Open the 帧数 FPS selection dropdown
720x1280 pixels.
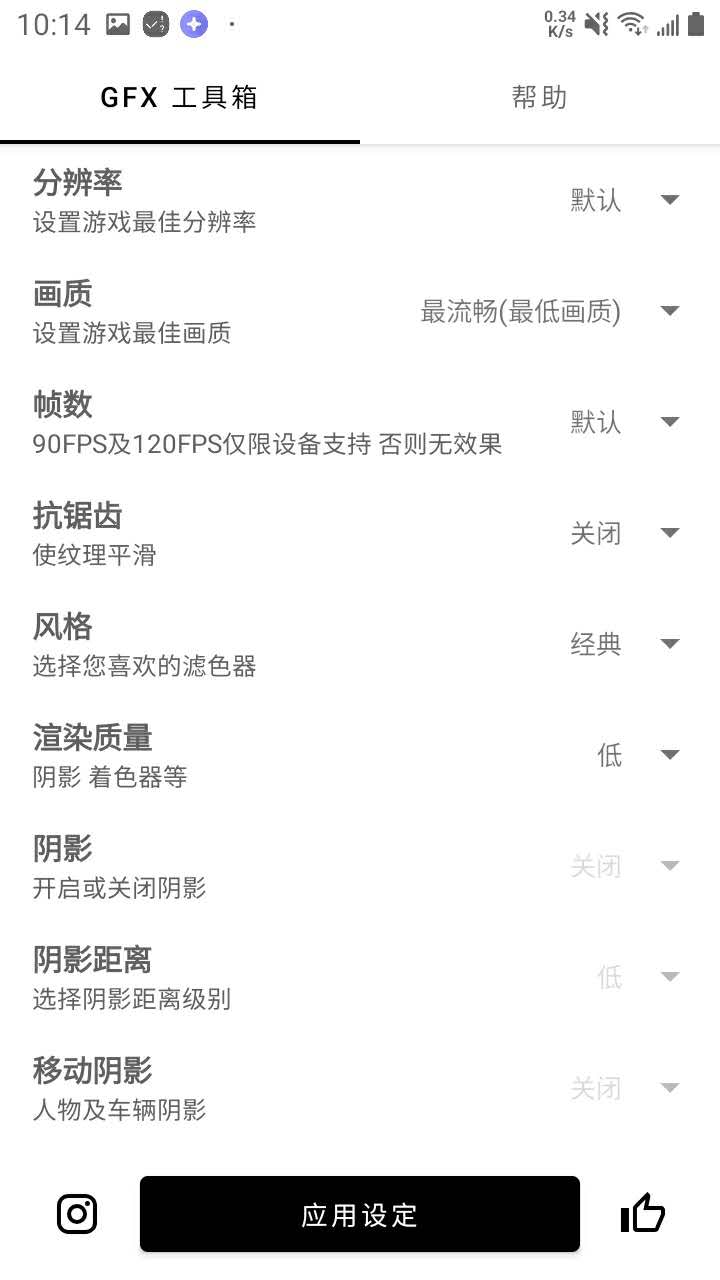pyautogui.click(x=669, y=422)
